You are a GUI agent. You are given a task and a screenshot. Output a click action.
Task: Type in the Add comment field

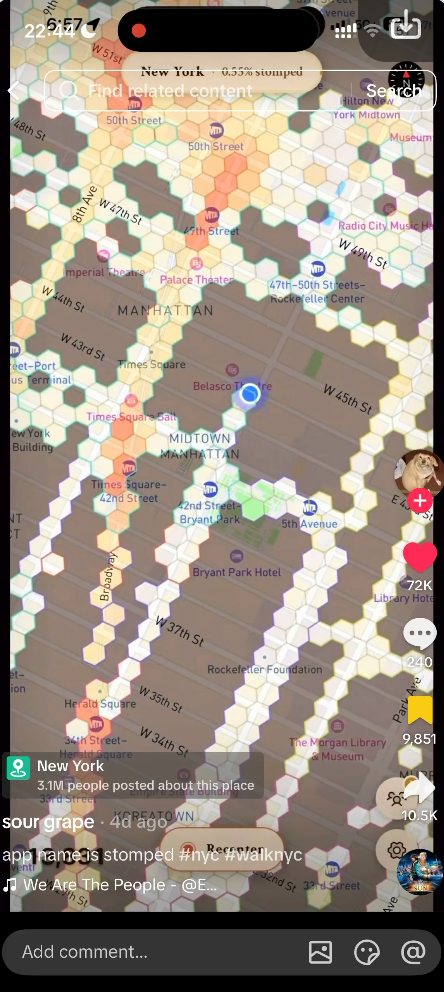(152, 952)
